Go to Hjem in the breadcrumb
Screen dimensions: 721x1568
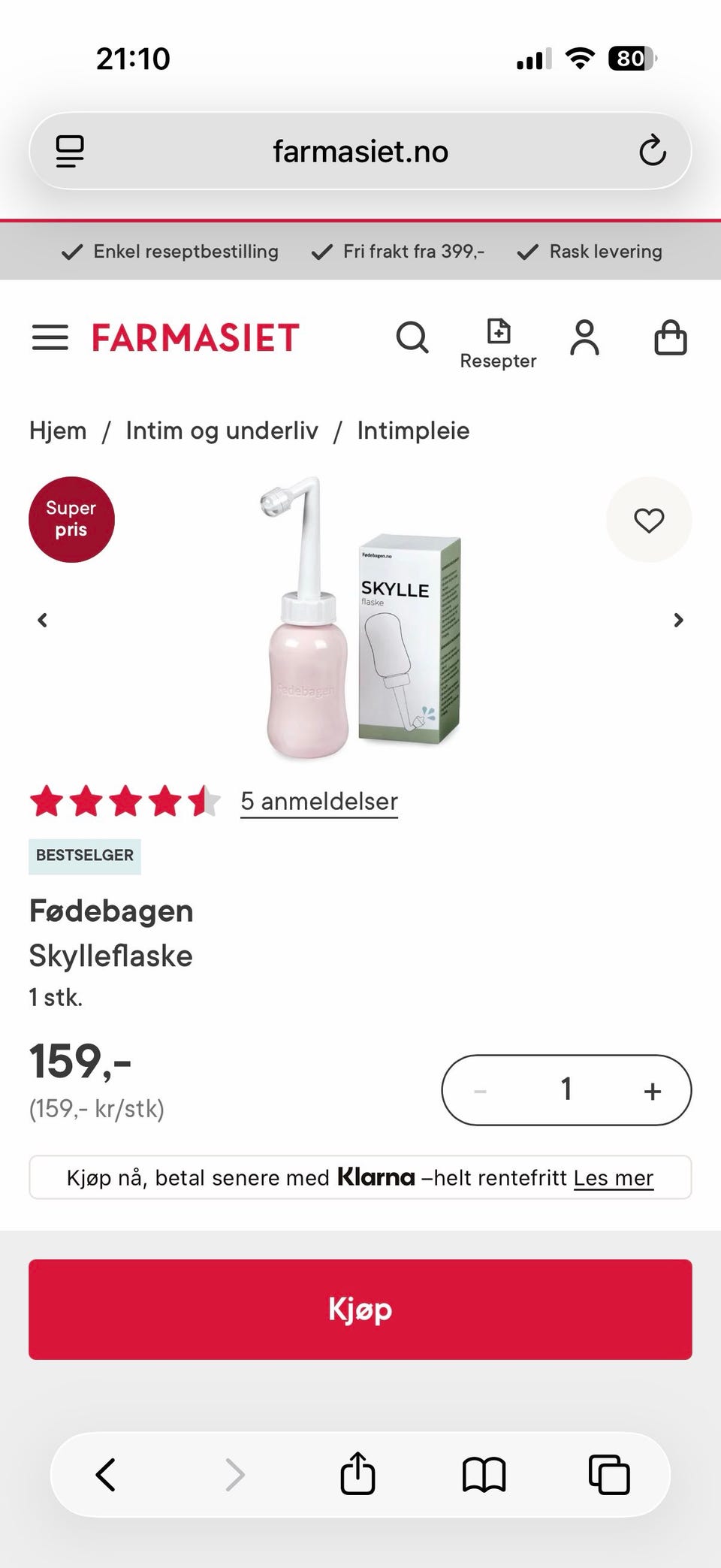(x=58, y=431)
